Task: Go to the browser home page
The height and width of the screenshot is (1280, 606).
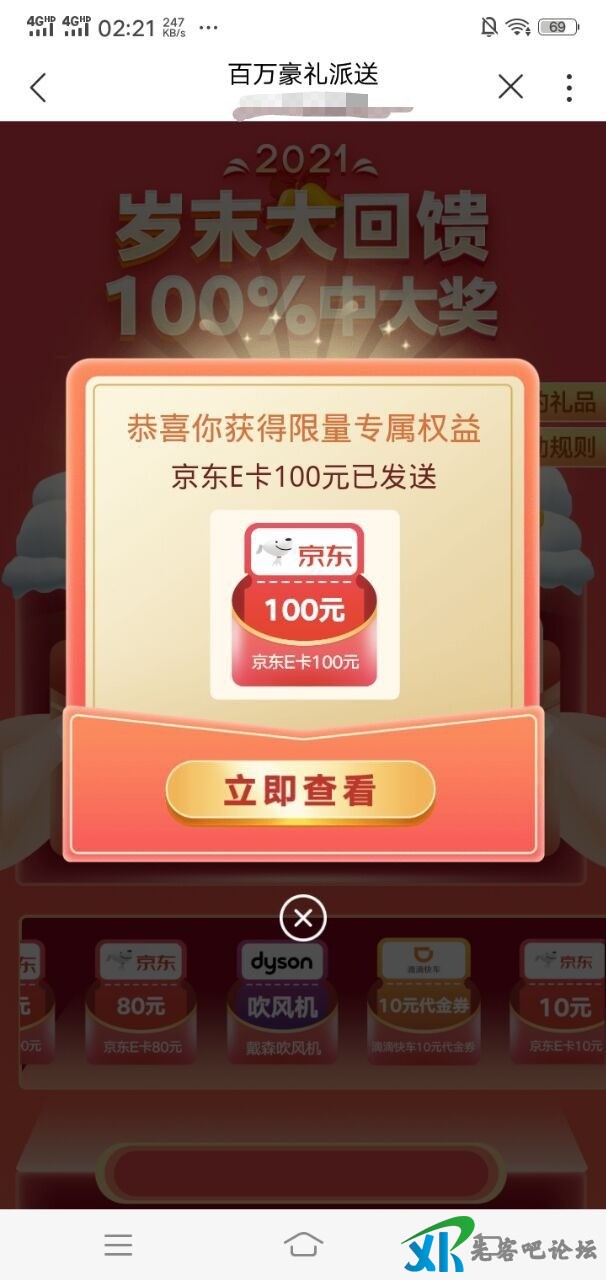Action: click(x=303, y=1244)
